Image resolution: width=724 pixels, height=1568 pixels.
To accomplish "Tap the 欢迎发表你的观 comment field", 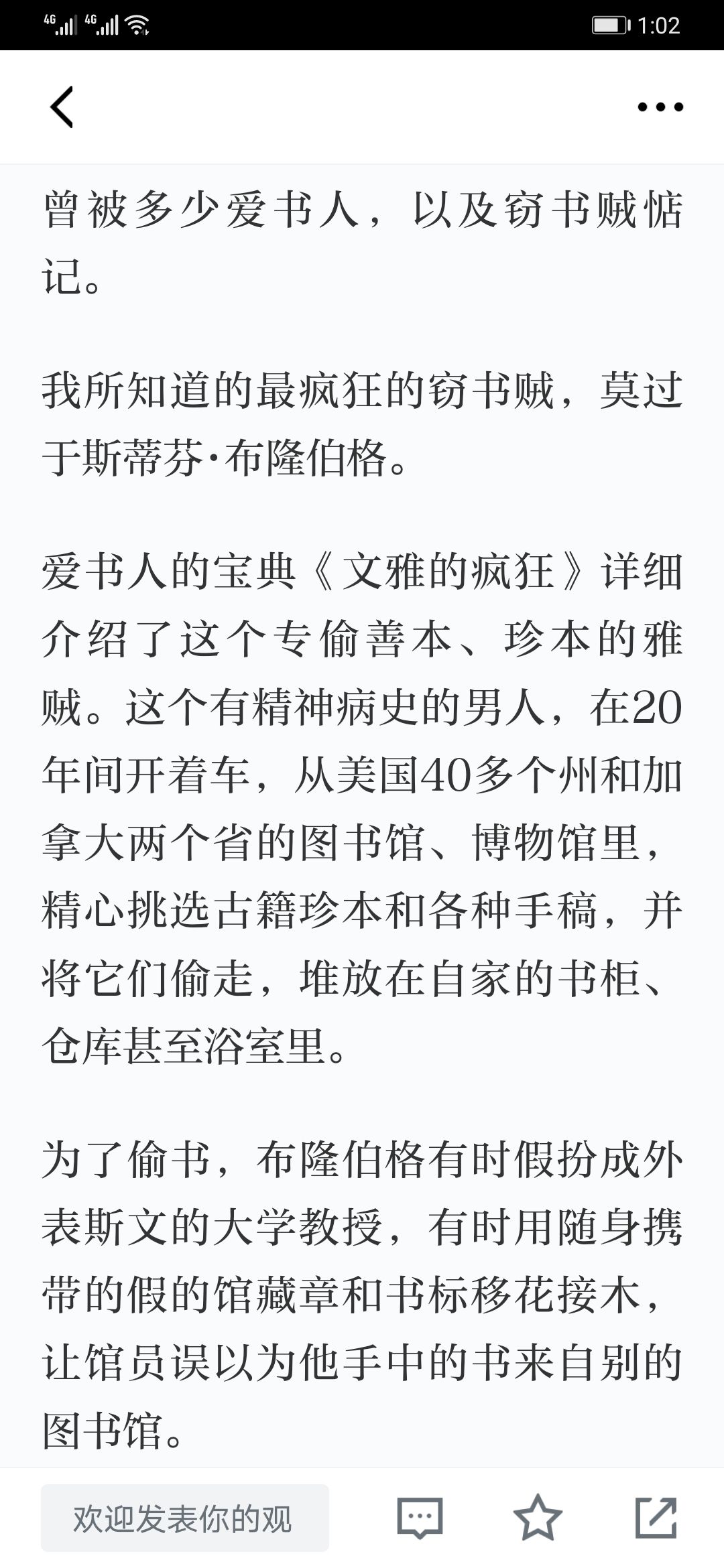I will [x=185, y=1518].
